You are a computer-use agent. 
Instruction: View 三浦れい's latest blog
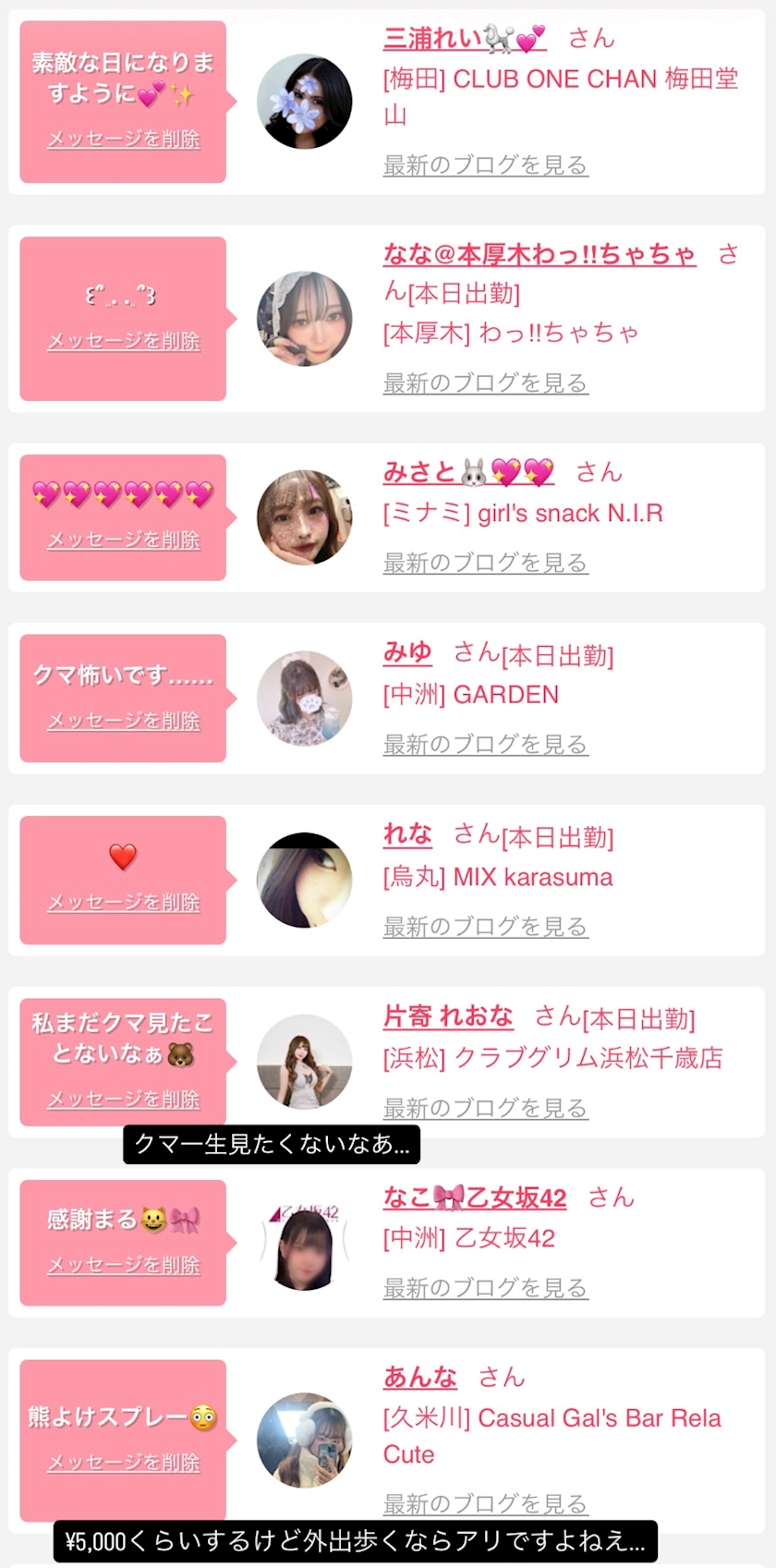pos(485,165)
